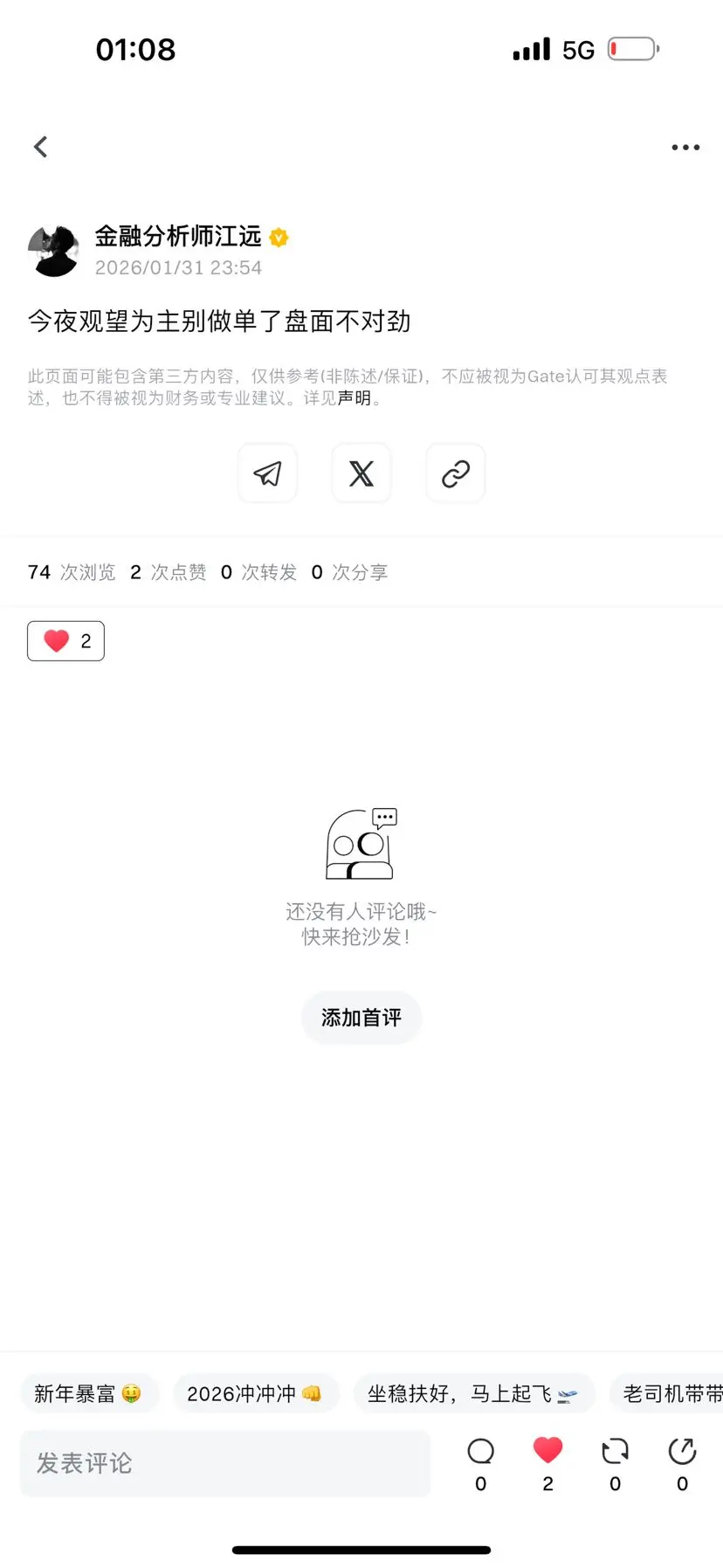Open profile of 金融分析师江远
The height and width of the screenshot is (1568, 723).
178,237
